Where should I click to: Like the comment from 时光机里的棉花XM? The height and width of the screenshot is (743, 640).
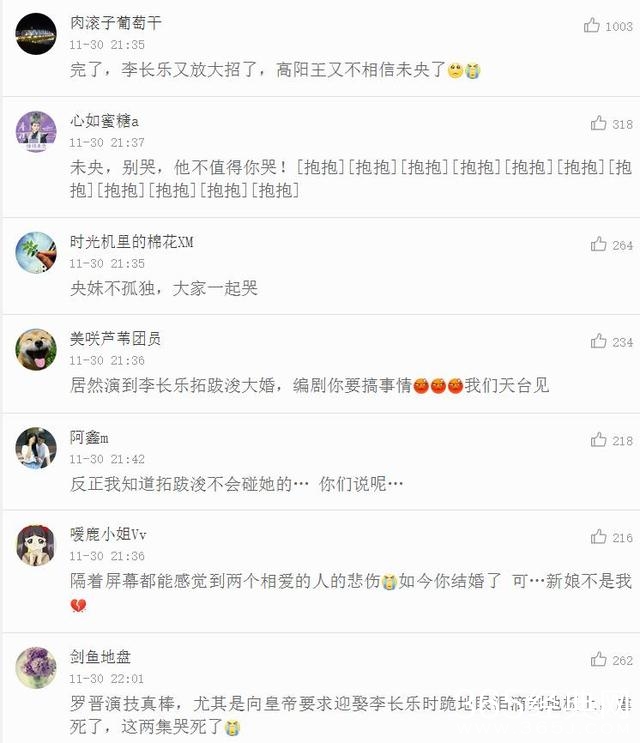[598, 244]
